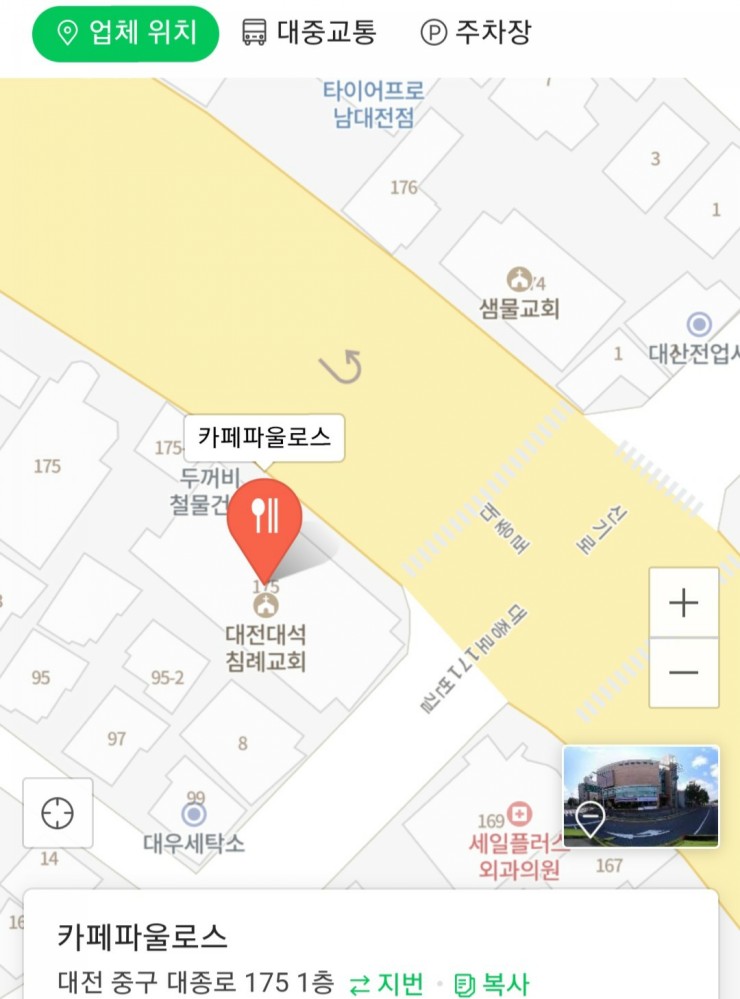
Task: Copy the address with 복사
Action: (x=492, y=984)
